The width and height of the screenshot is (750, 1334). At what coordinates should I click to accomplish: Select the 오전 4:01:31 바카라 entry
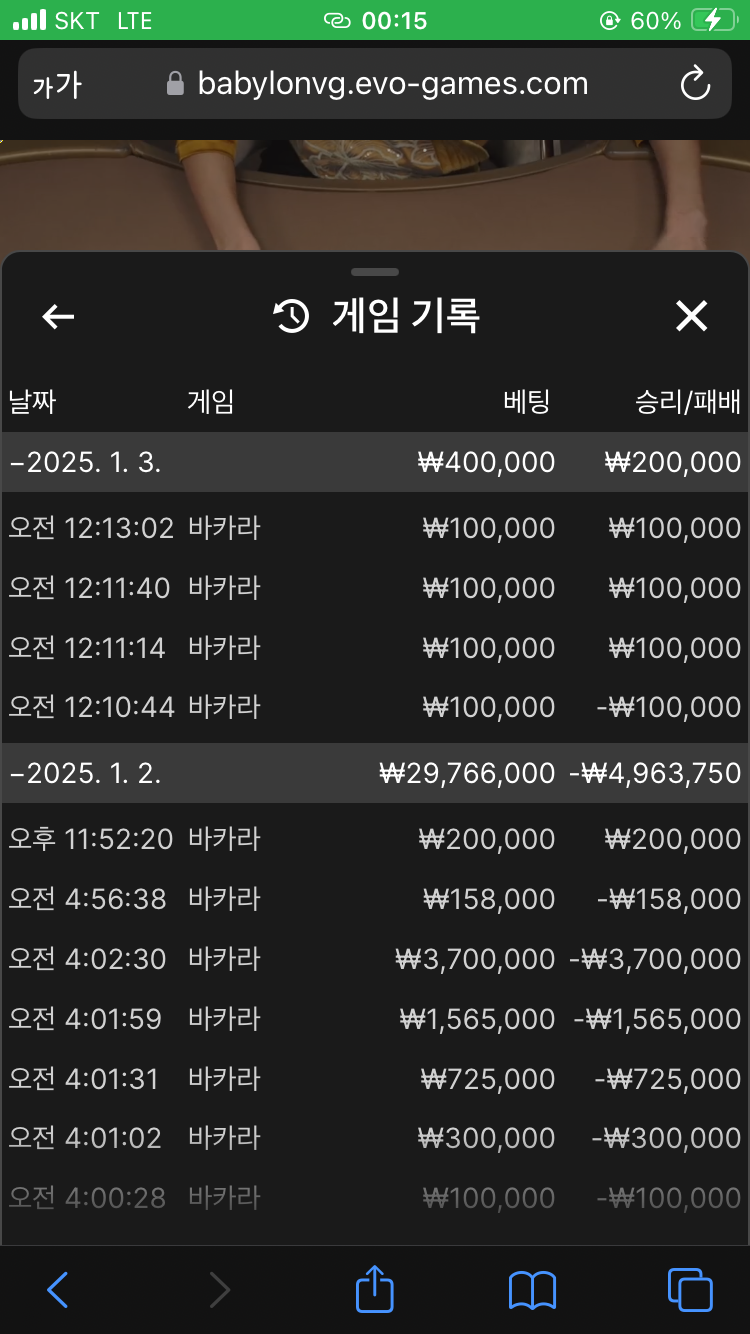pos(375,1079)
